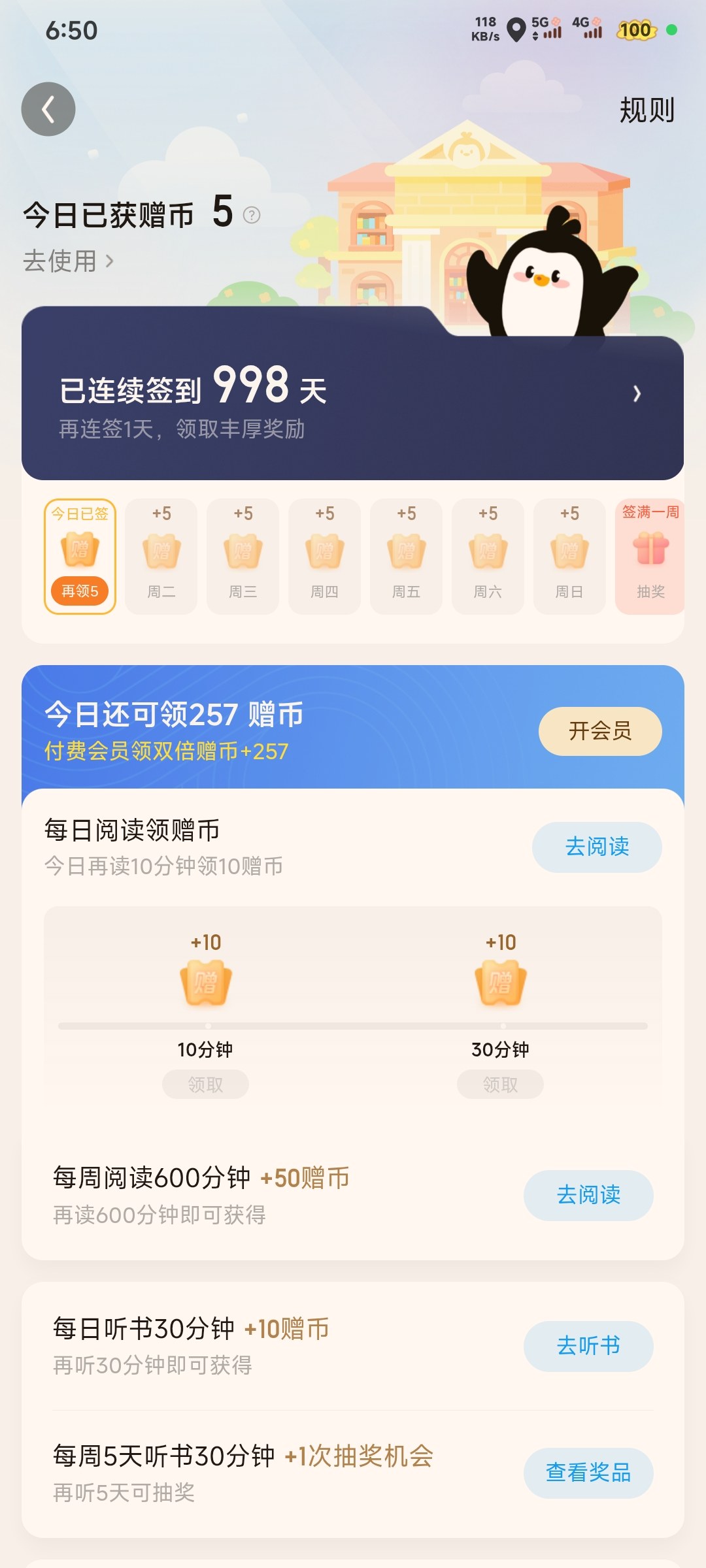This screenshot has width=706, height=1568.
Task: Tap the question mark beside 今日已获赠币
Action: point(252,215)
